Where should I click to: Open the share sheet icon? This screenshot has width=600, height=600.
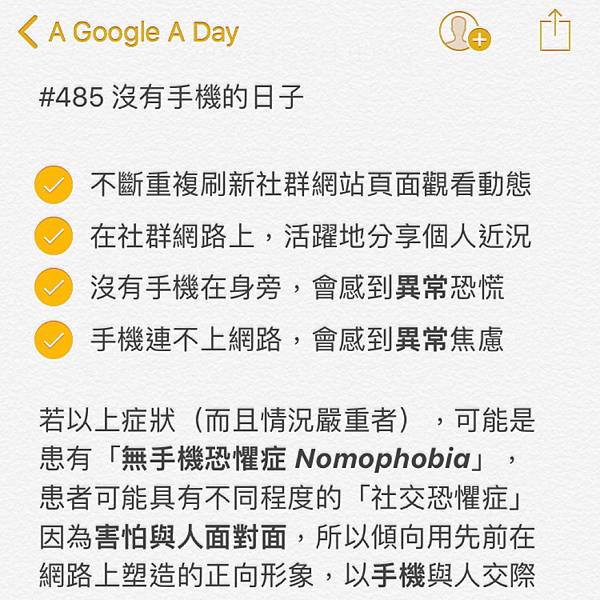click(554, 30)
